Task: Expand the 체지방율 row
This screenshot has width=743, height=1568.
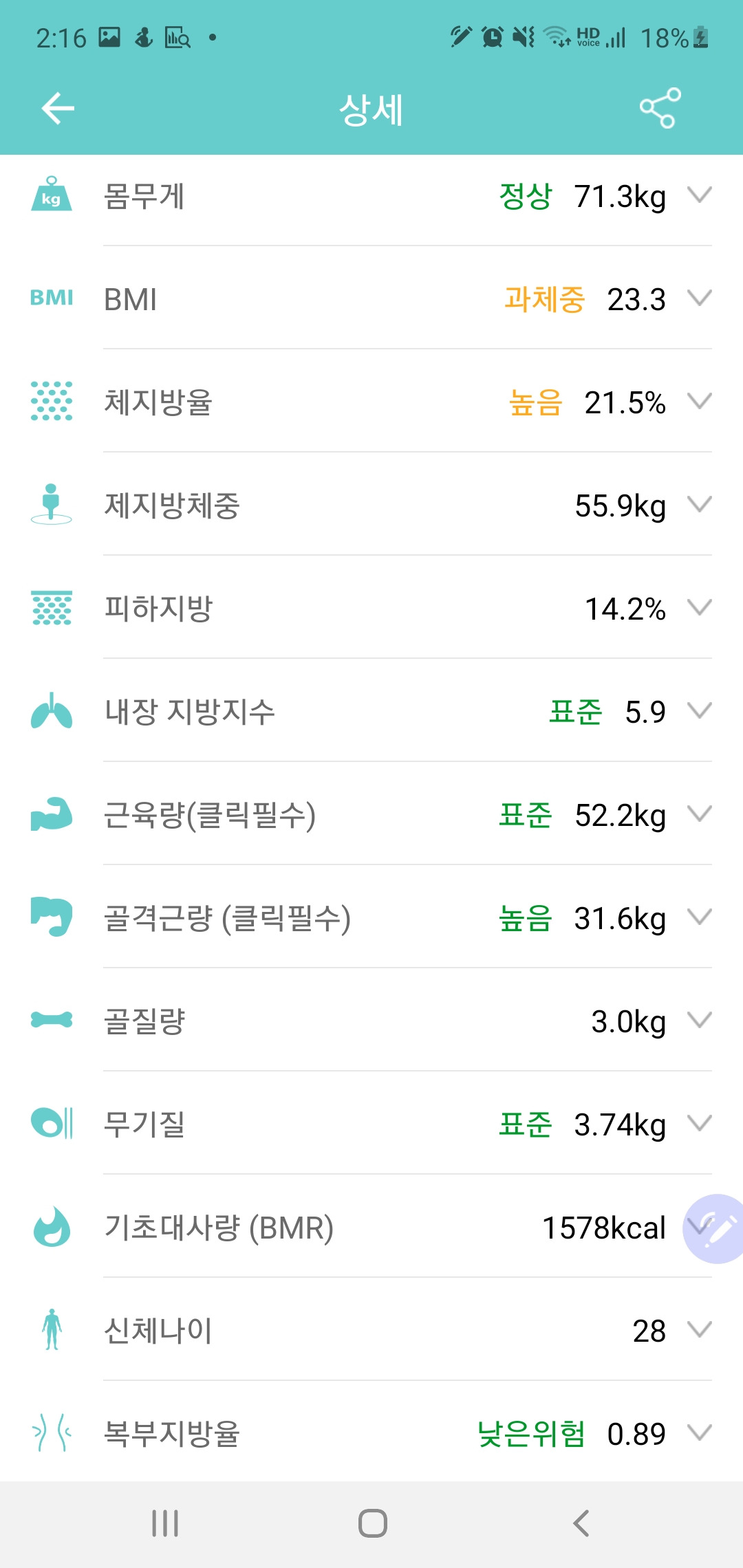Action: (371, 402)
